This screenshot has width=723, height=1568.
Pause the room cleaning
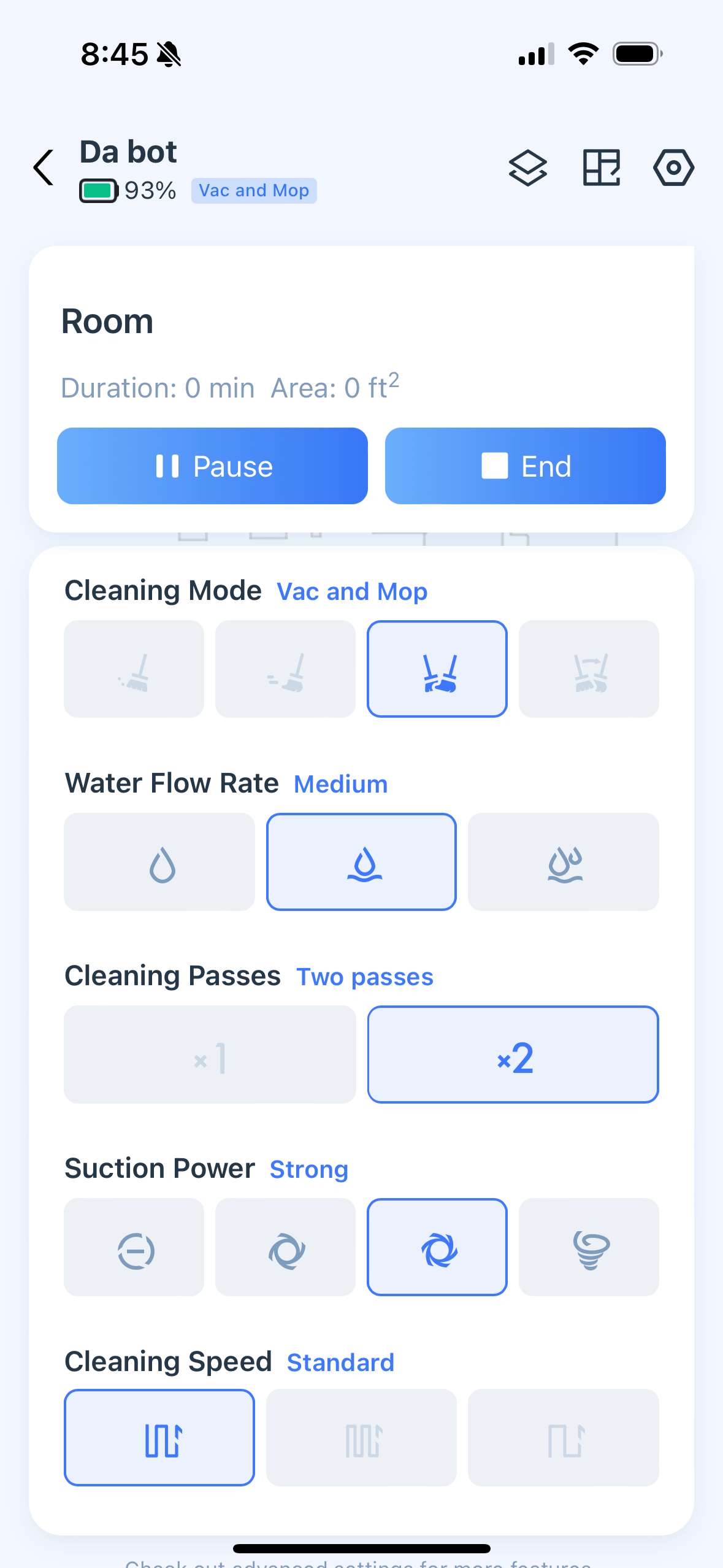tap(212, 466)
